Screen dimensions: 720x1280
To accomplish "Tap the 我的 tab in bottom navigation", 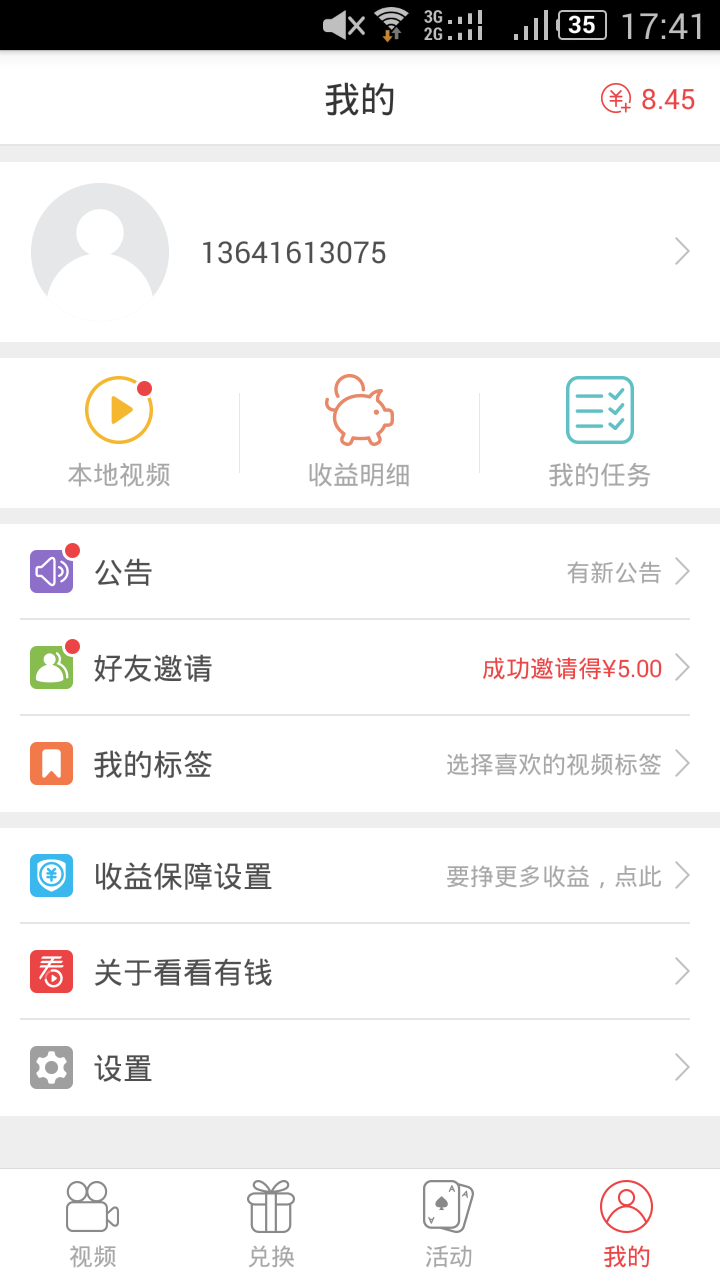I will (x=627, y=1224).
